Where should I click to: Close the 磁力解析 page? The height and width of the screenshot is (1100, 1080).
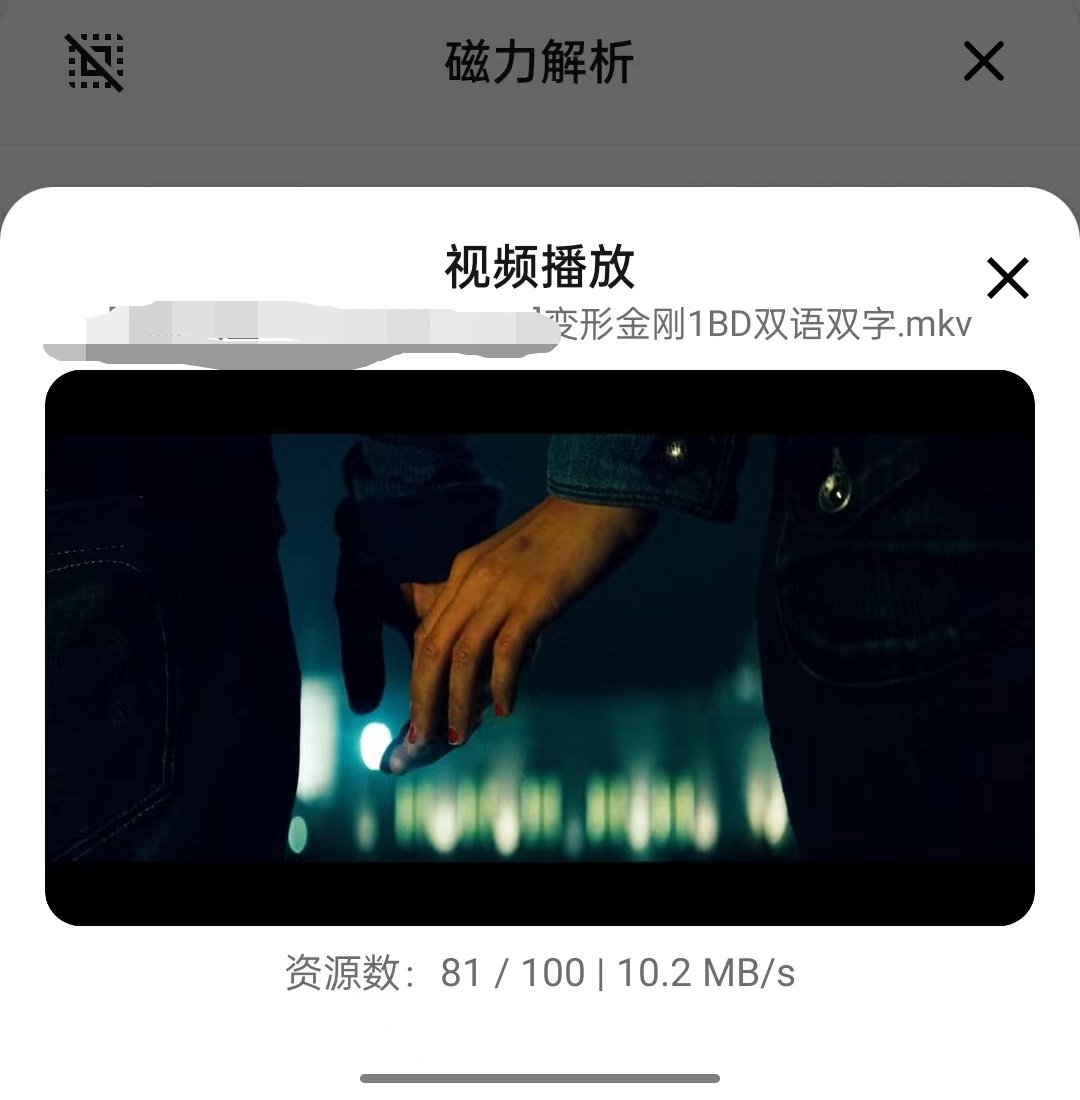coord(983,63)
